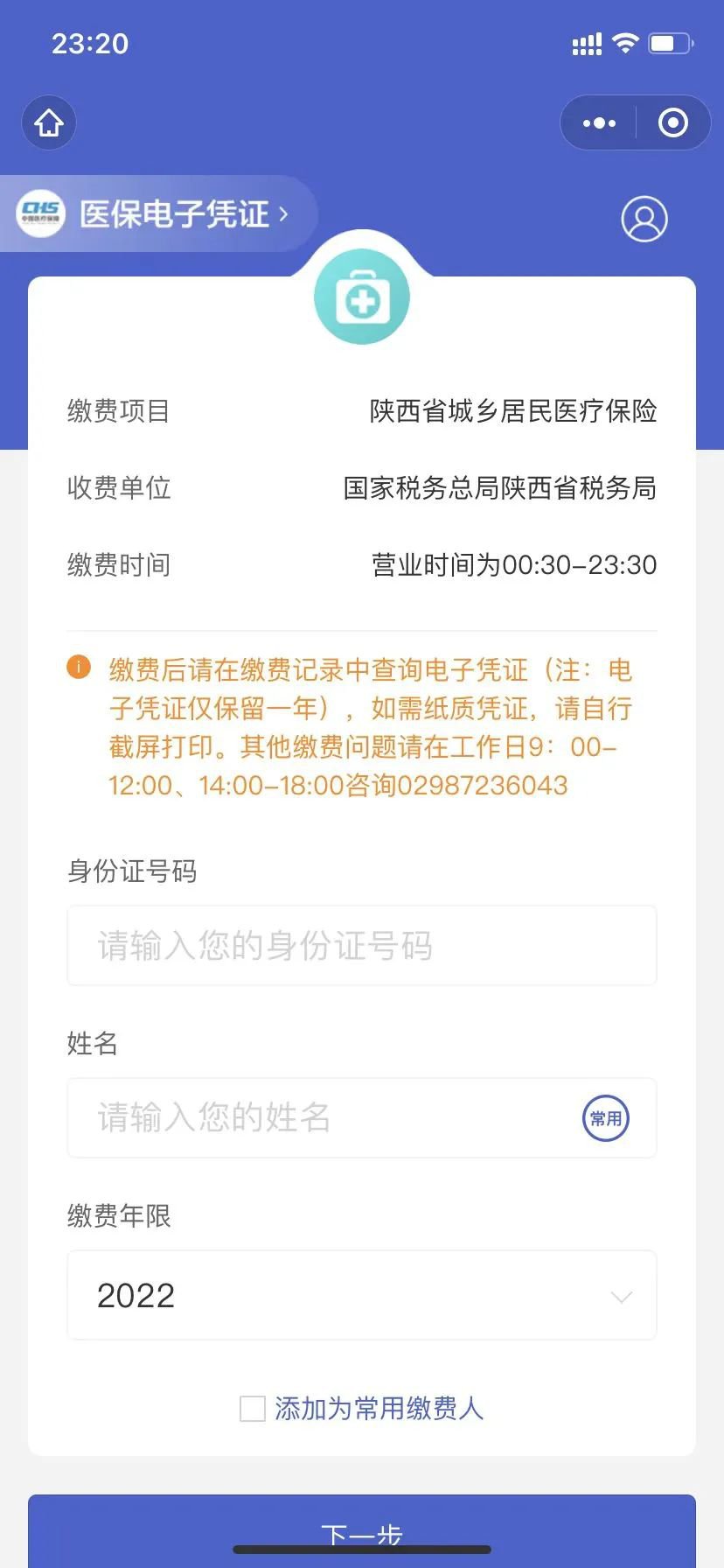Expand the 缴费年限 2022 dropdown

coord(361,1296)
